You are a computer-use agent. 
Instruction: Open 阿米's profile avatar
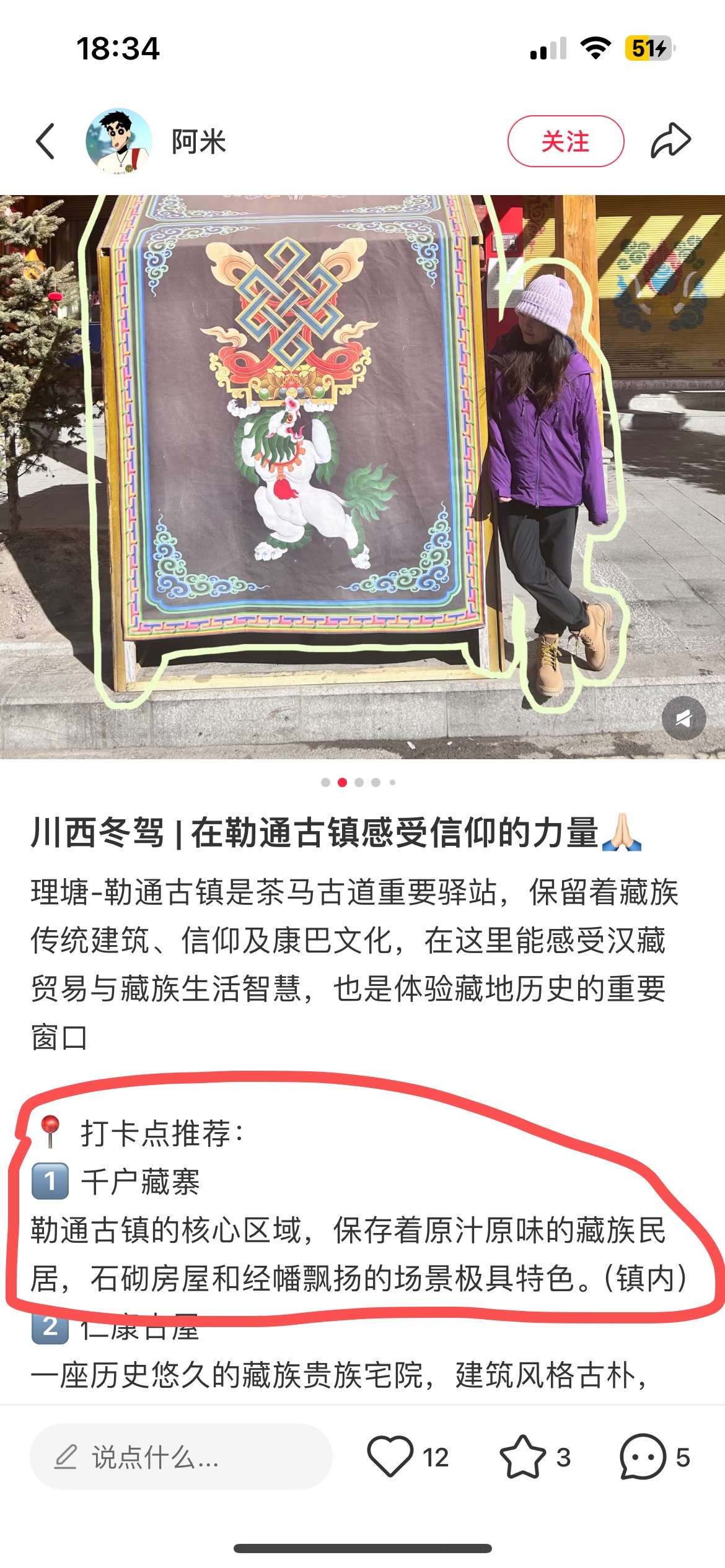118,141
